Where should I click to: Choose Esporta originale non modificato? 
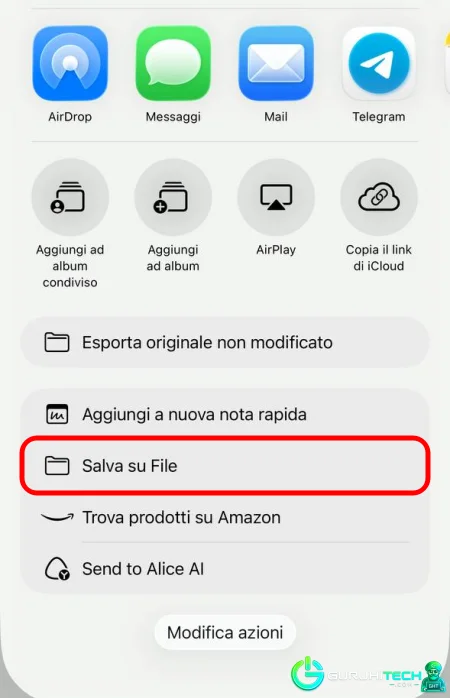click(x=225, y=342)
